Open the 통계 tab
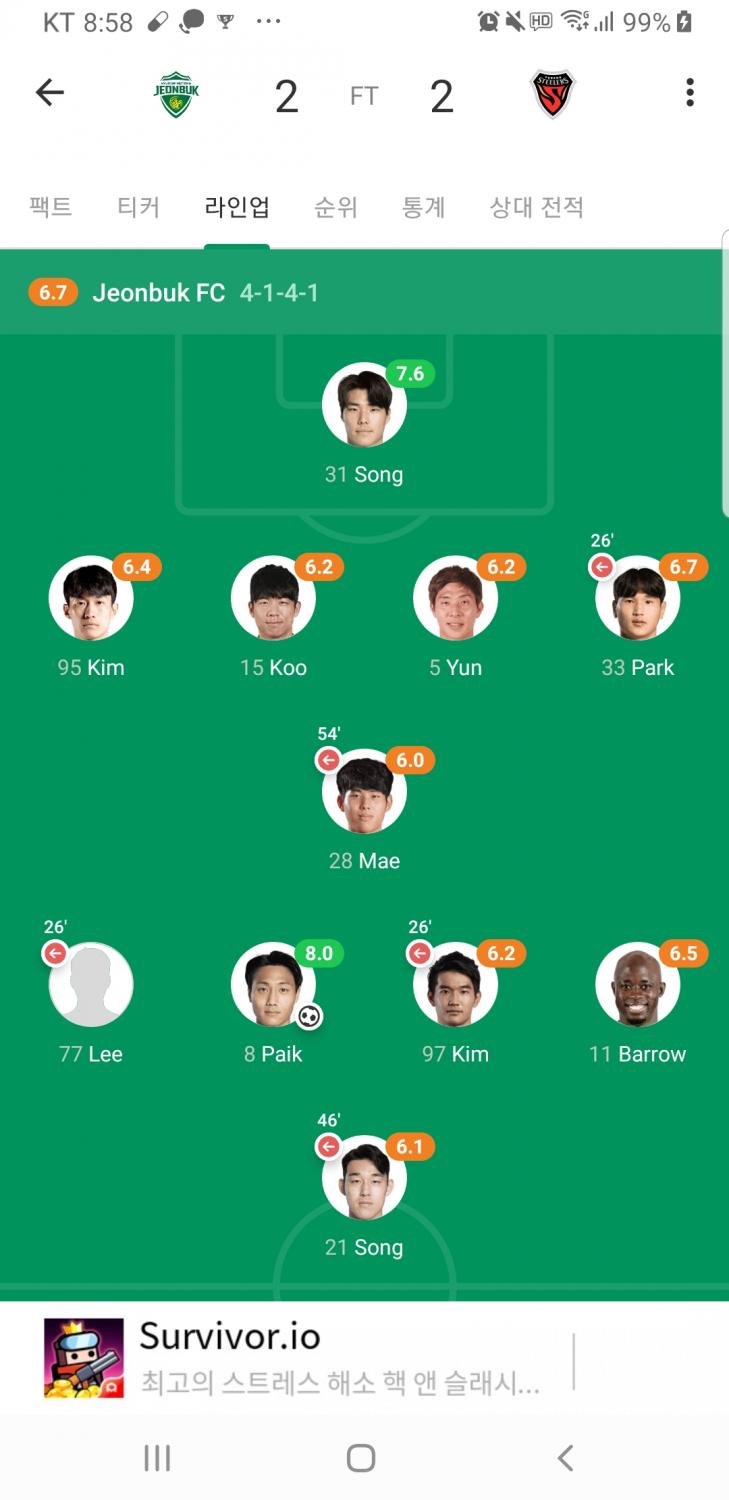Screen dimensions: 729x1500 423,207
